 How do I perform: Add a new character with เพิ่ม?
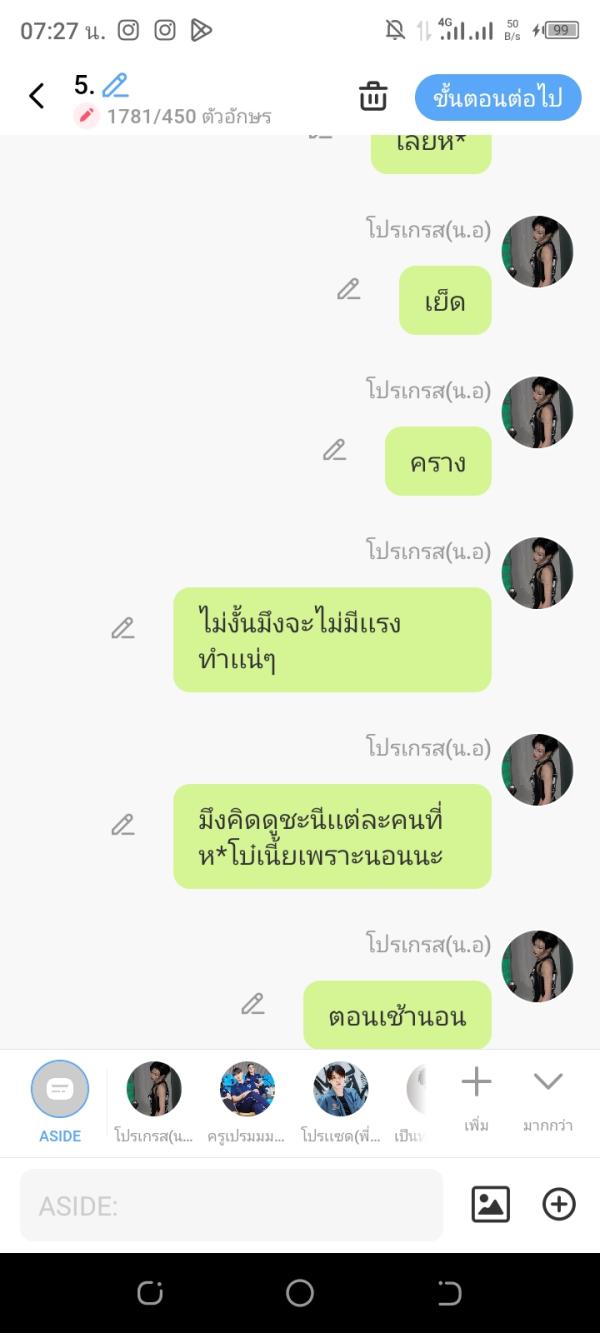click(476, 1095)
